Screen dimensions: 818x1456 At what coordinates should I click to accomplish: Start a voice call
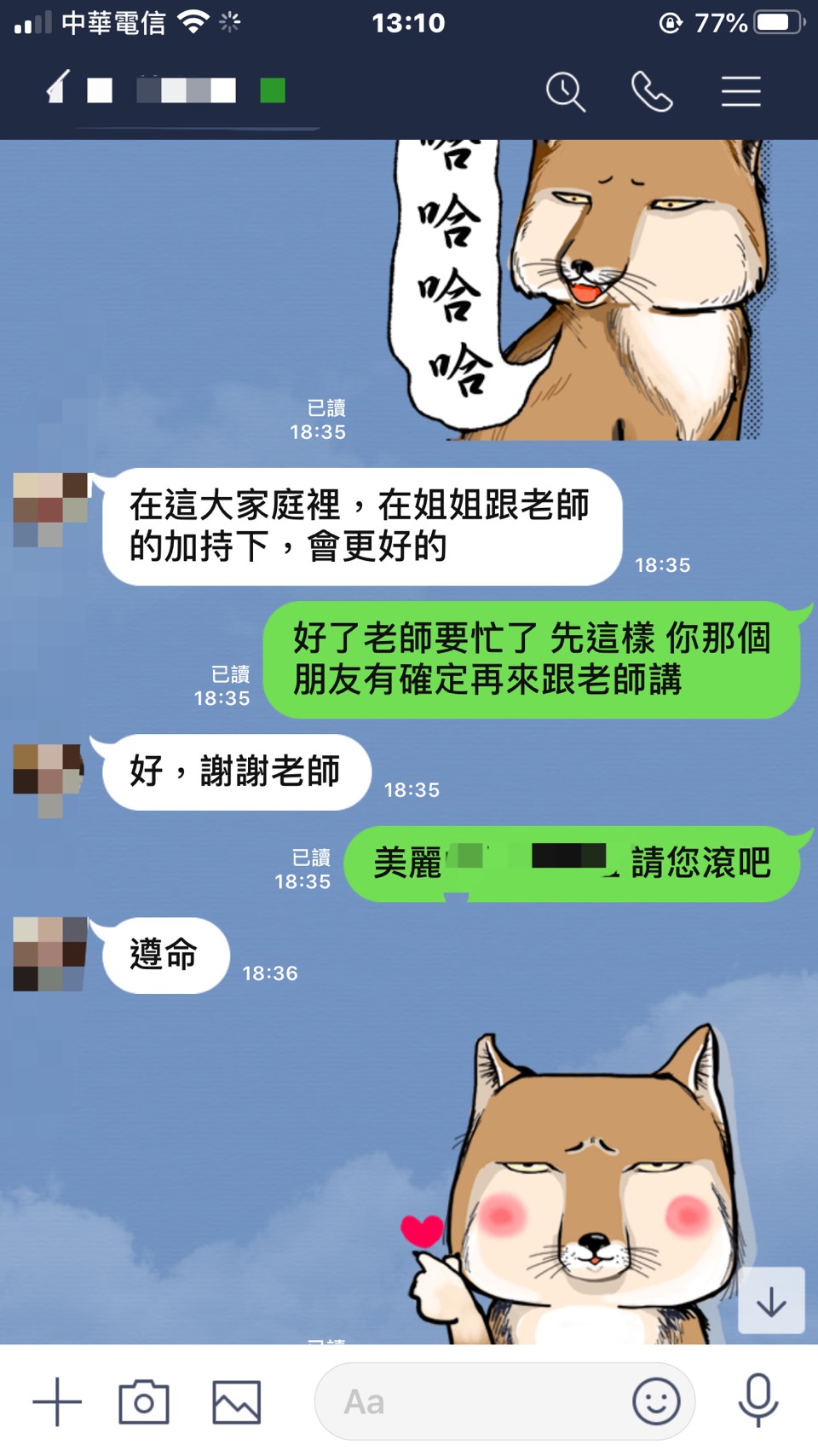(x=652, y=91)
